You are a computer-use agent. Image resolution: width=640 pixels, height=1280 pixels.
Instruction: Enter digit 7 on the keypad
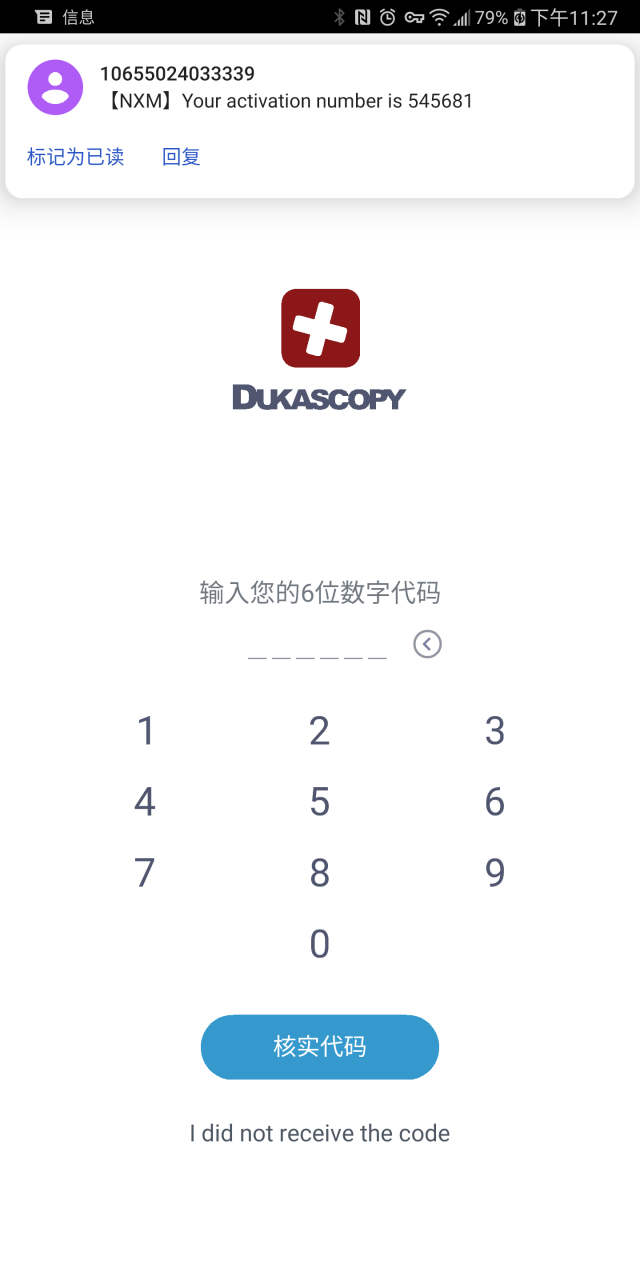pyautogui.click(x=146, y=873)
